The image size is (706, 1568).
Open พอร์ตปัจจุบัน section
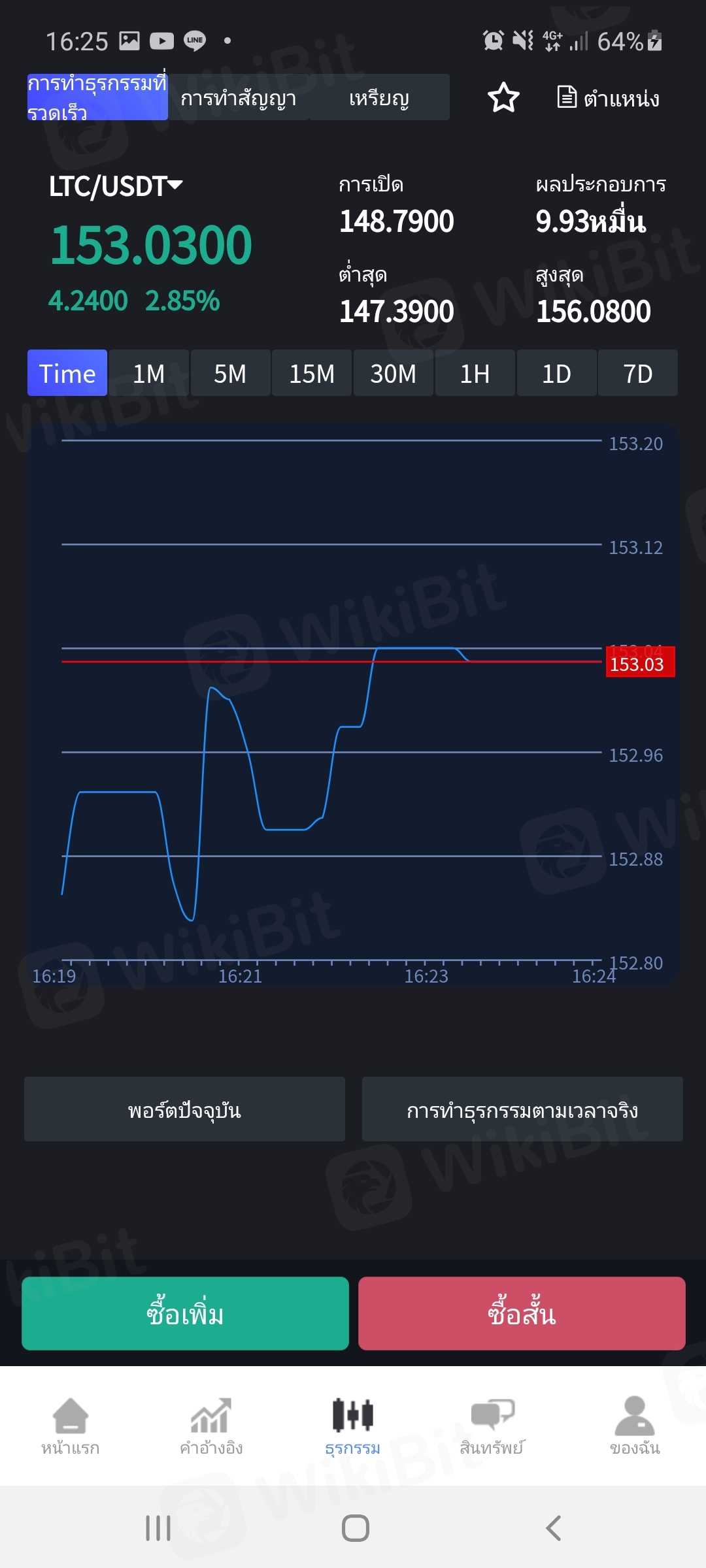point(184,1109)
